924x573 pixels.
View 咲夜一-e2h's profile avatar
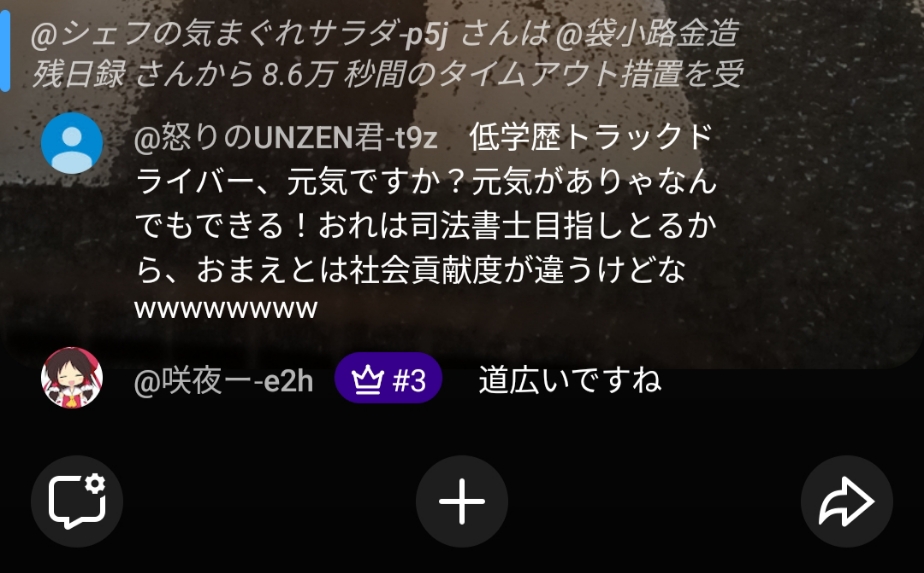point(71,379)
